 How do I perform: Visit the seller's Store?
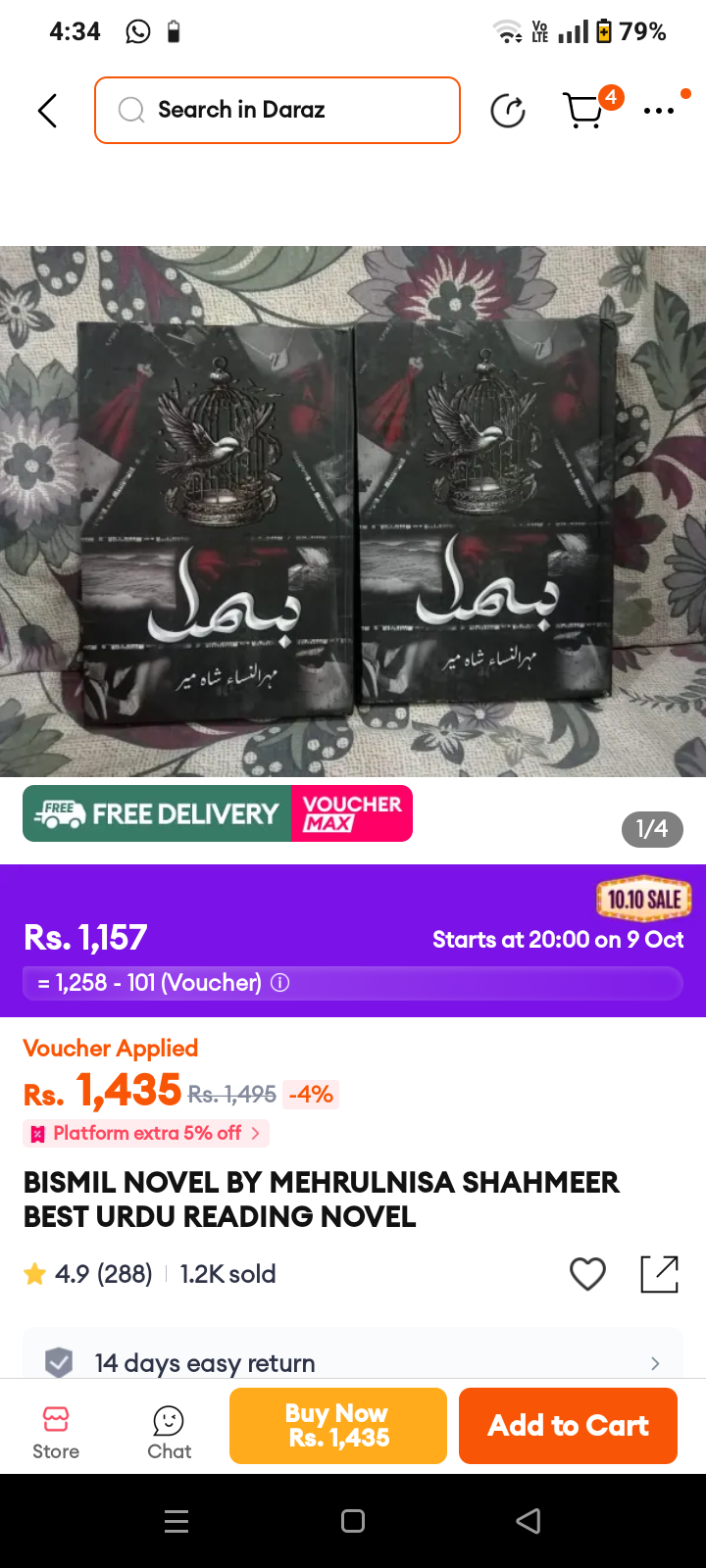click(x=56, y=1432)
